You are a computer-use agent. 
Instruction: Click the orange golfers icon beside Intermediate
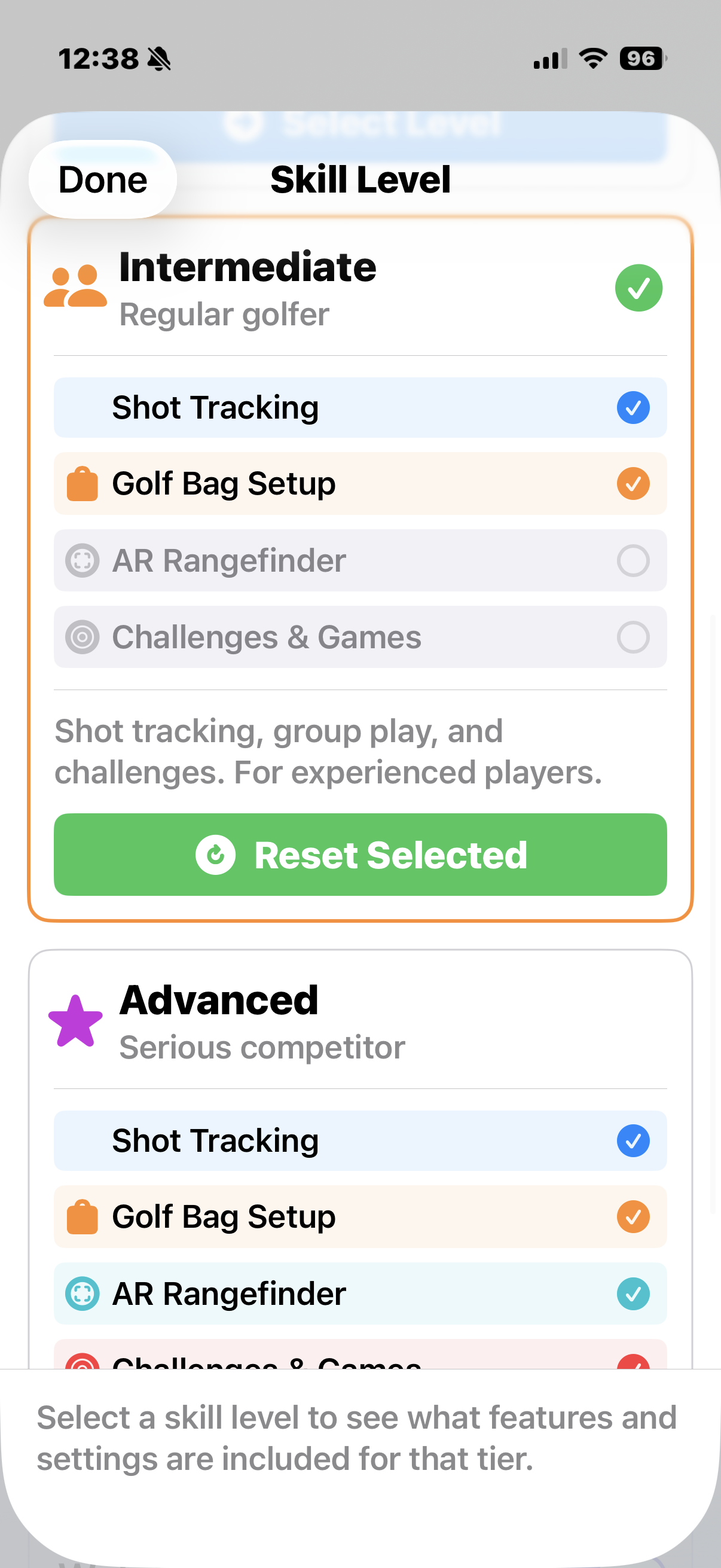click(x=77, y=286)
